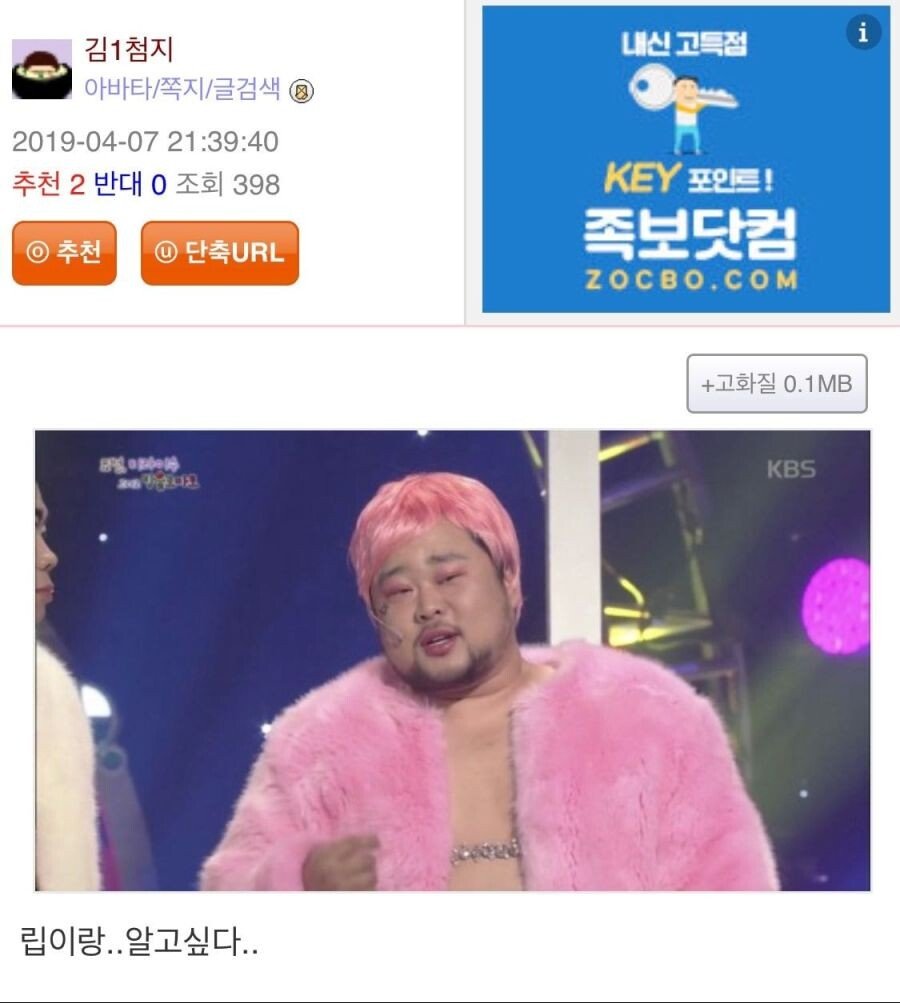This screenshot has height=1003, width=900.
Task: Tap the small badge icon beside 글검색
Action: 301,92
